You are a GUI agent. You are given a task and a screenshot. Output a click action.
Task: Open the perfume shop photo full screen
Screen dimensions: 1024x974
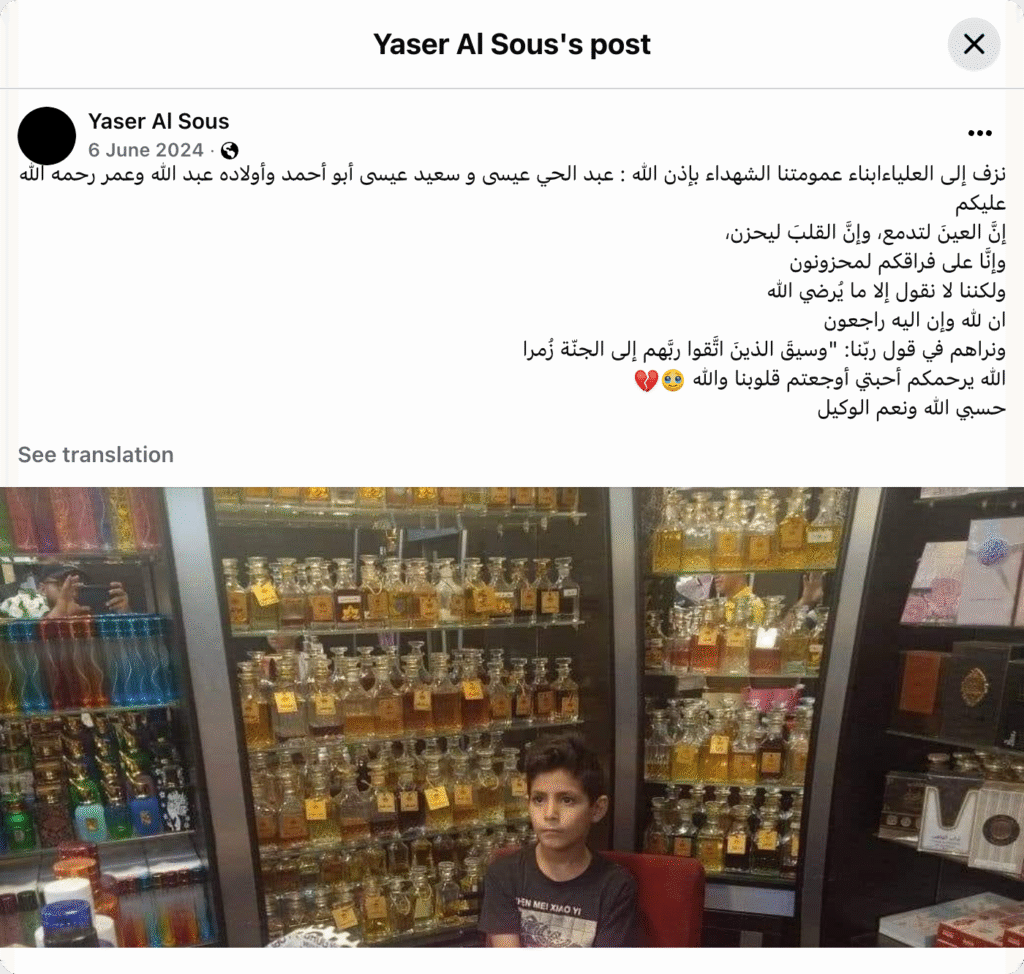tap(512, 716)
